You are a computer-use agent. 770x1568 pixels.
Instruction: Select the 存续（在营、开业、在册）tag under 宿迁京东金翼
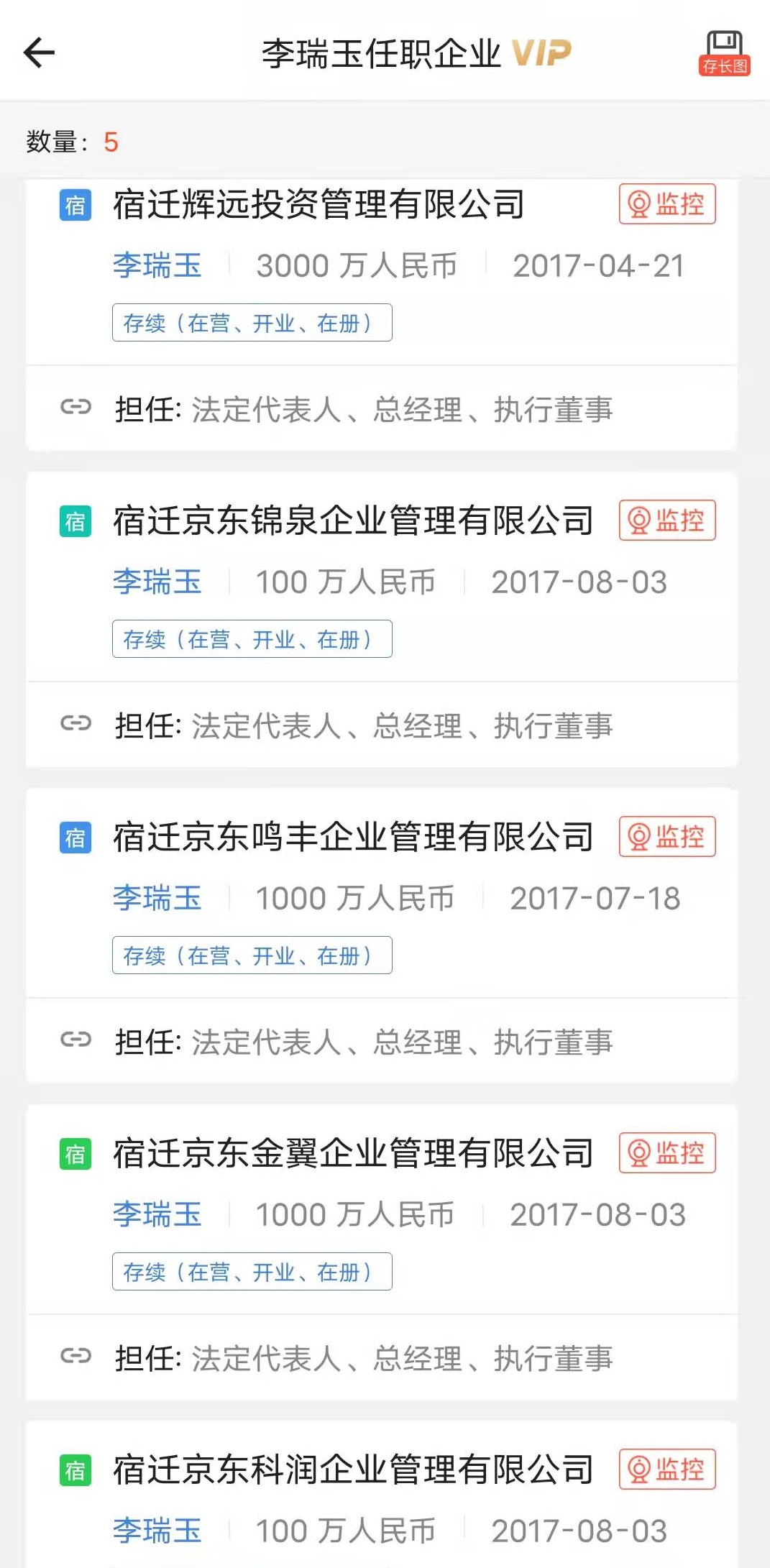252,1271
